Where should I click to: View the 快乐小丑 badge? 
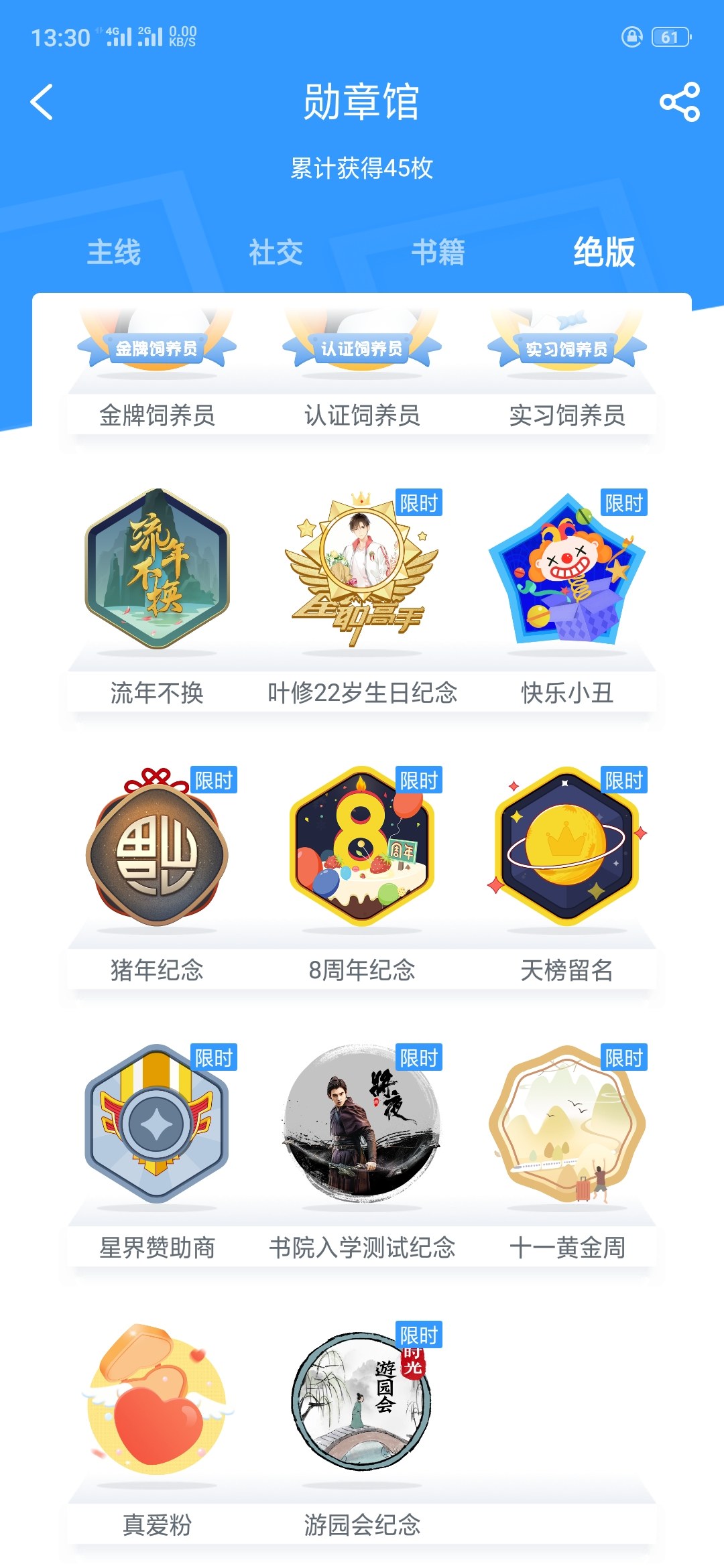(567, 570)
